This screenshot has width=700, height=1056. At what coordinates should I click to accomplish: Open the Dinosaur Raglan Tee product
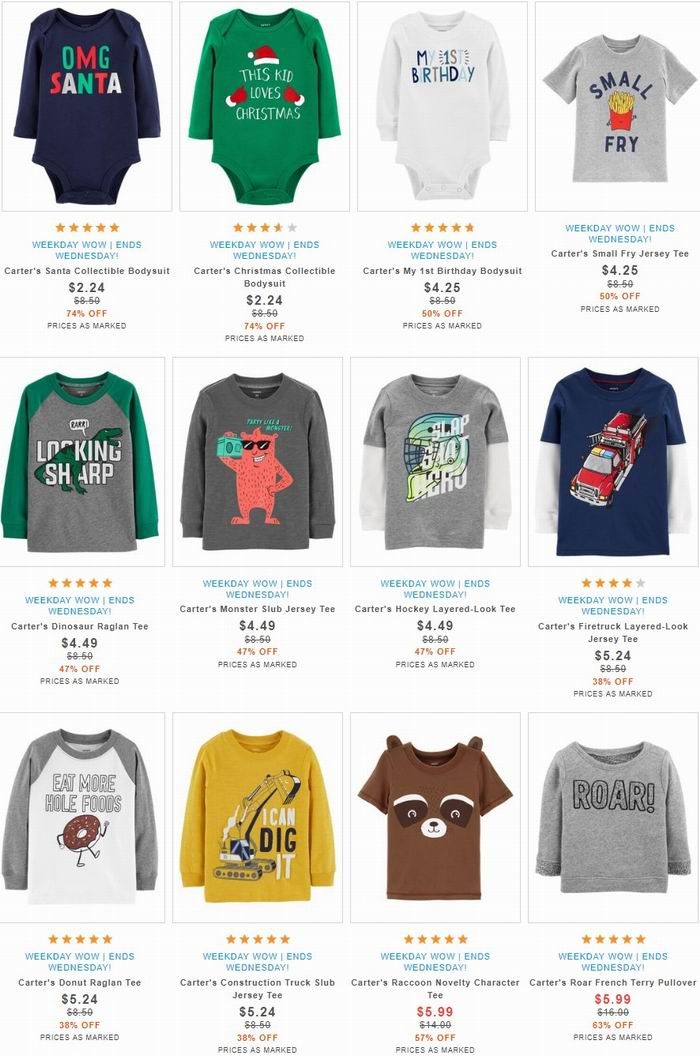[83, 461]
